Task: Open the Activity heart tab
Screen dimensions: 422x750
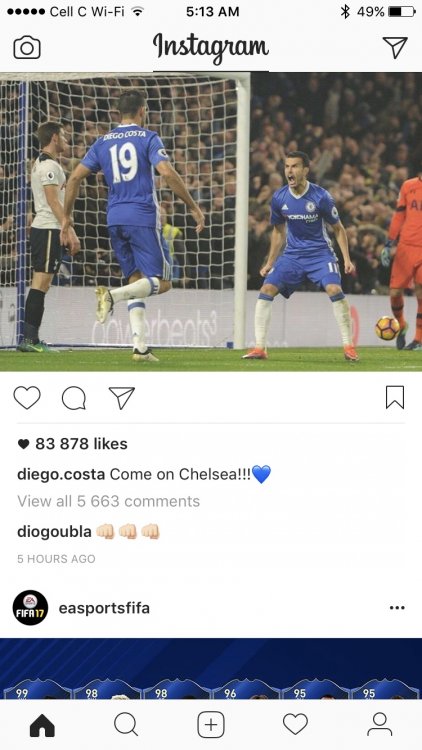Action: click(295, 725)
